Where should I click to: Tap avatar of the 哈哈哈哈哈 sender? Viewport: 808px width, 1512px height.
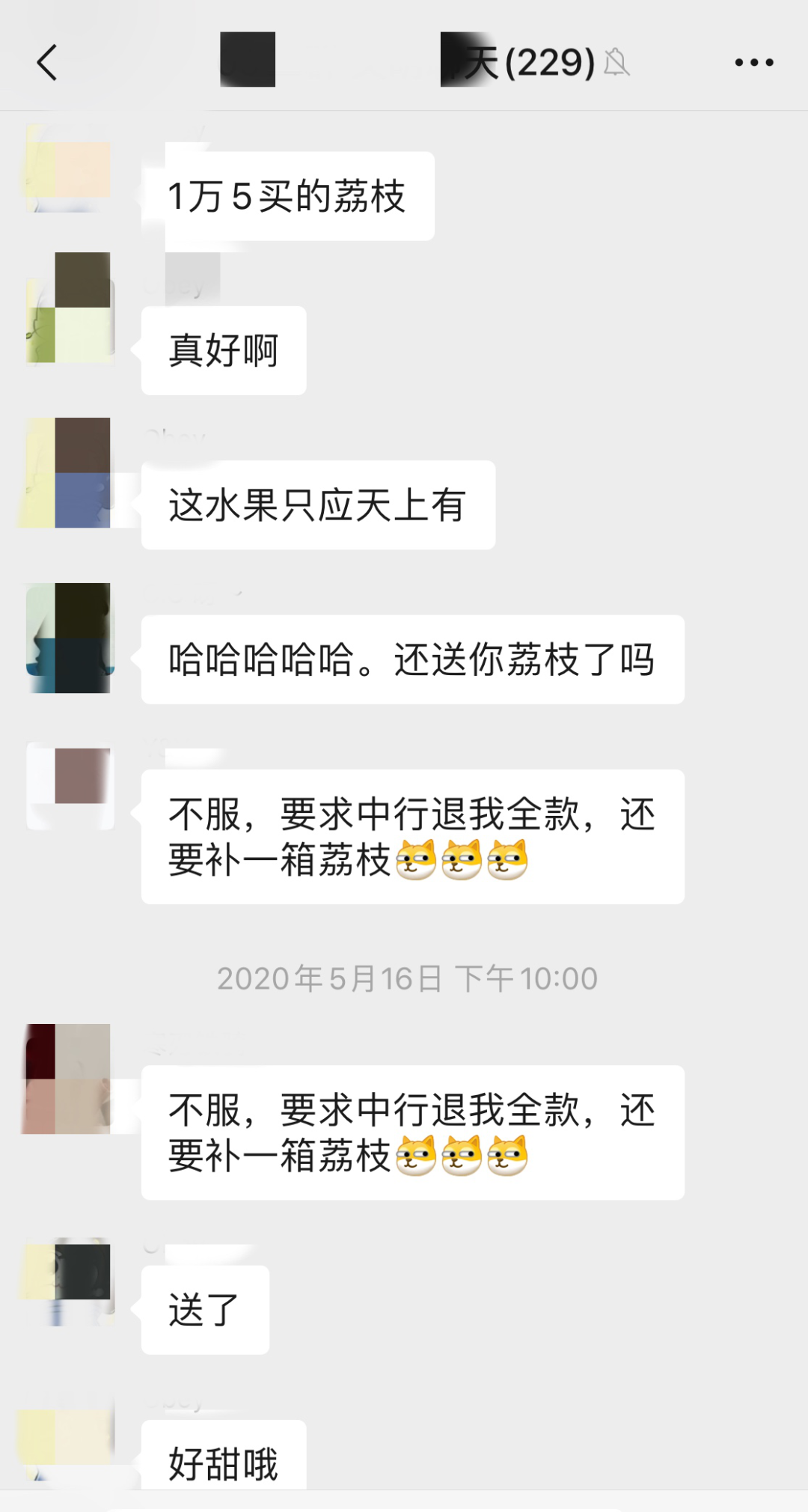(69, 640)
